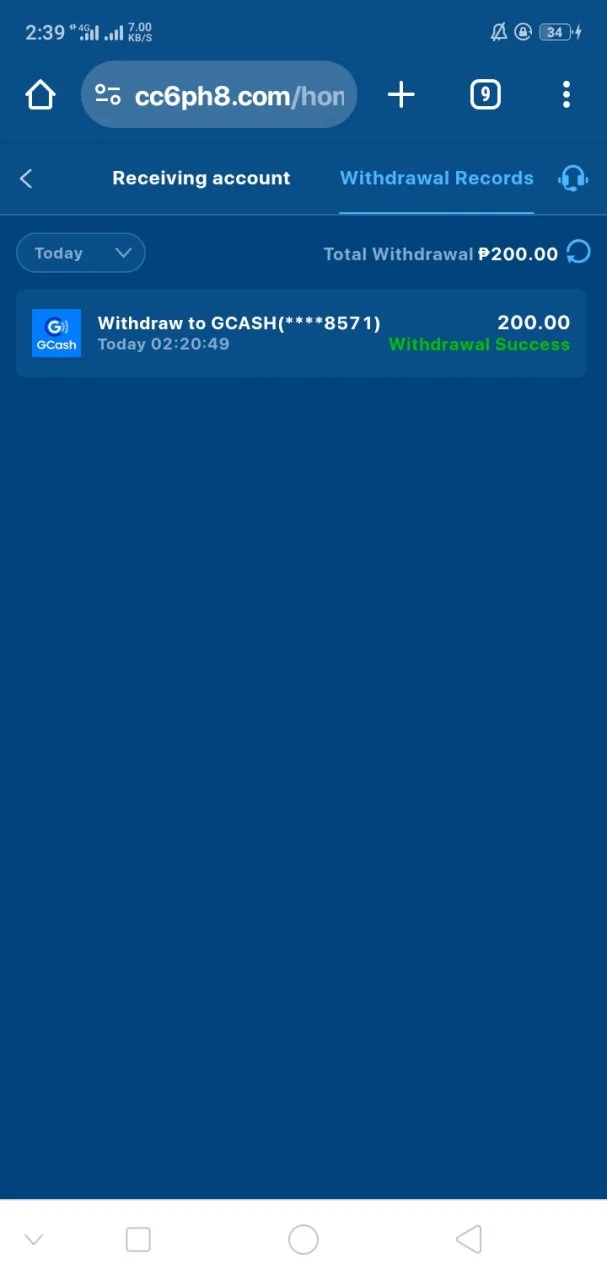Go to the browser home page
This screenshot has height=1280, width=607.
pos(40,95)
